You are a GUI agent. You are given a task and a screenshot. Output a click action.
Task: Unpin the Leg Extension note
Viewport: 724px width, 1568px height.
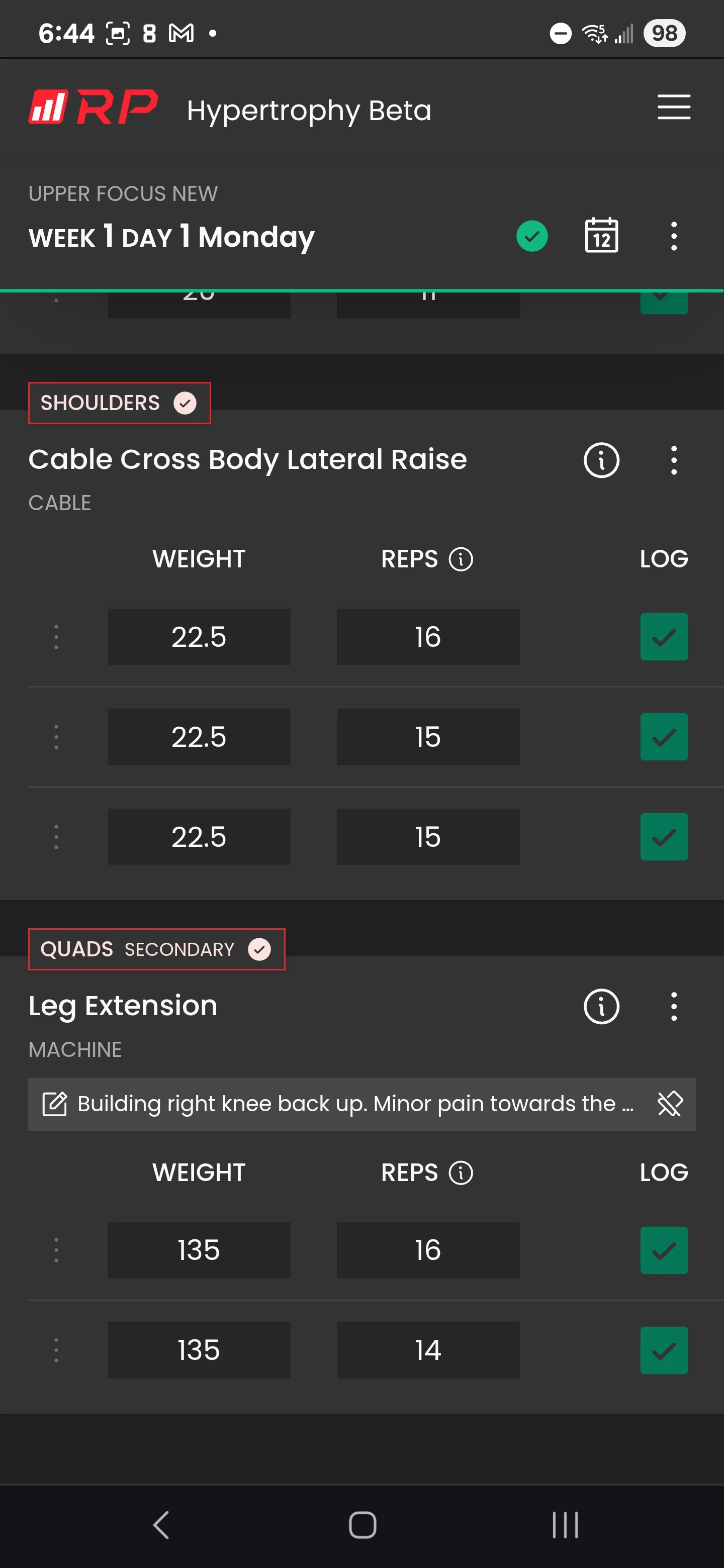[670, 1104]
